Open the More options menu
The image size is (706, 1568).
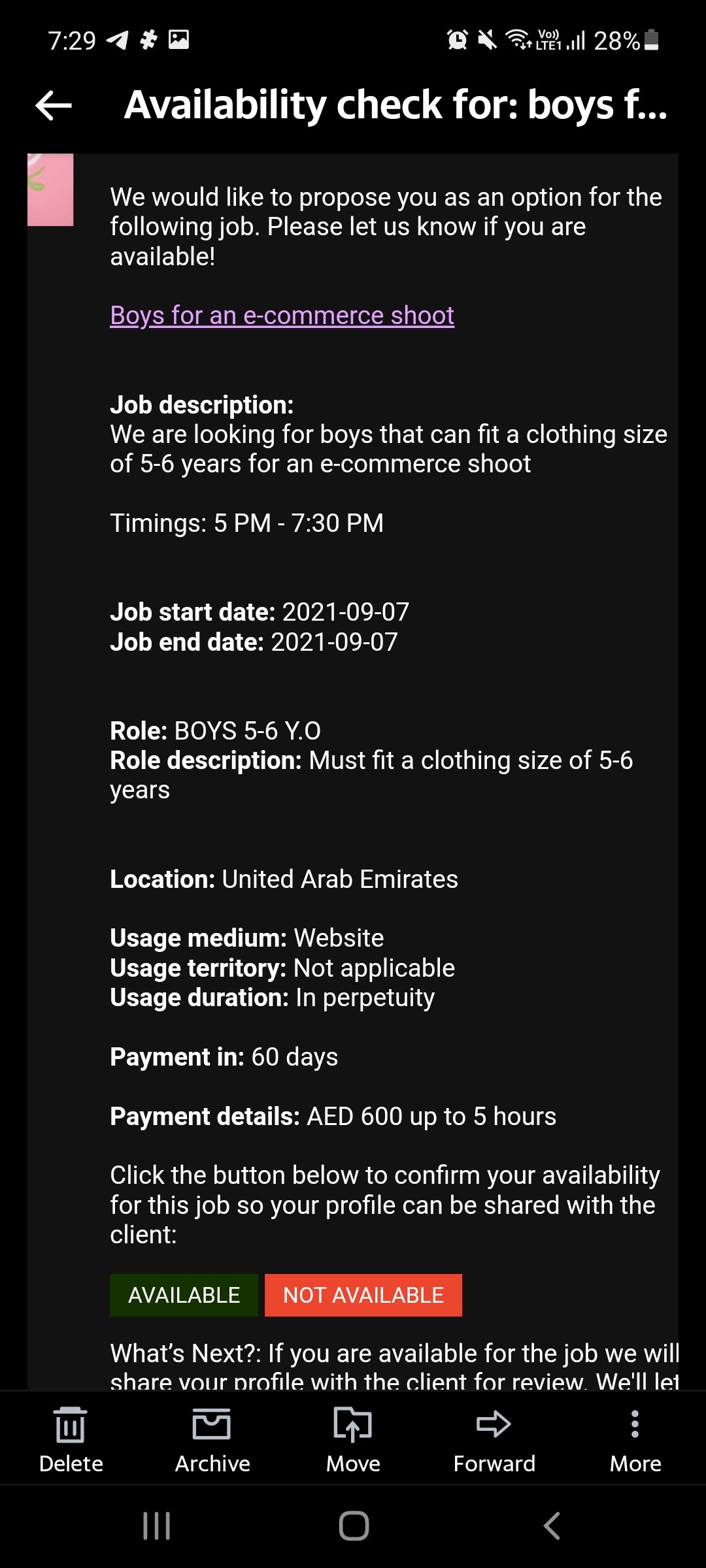635,1440
